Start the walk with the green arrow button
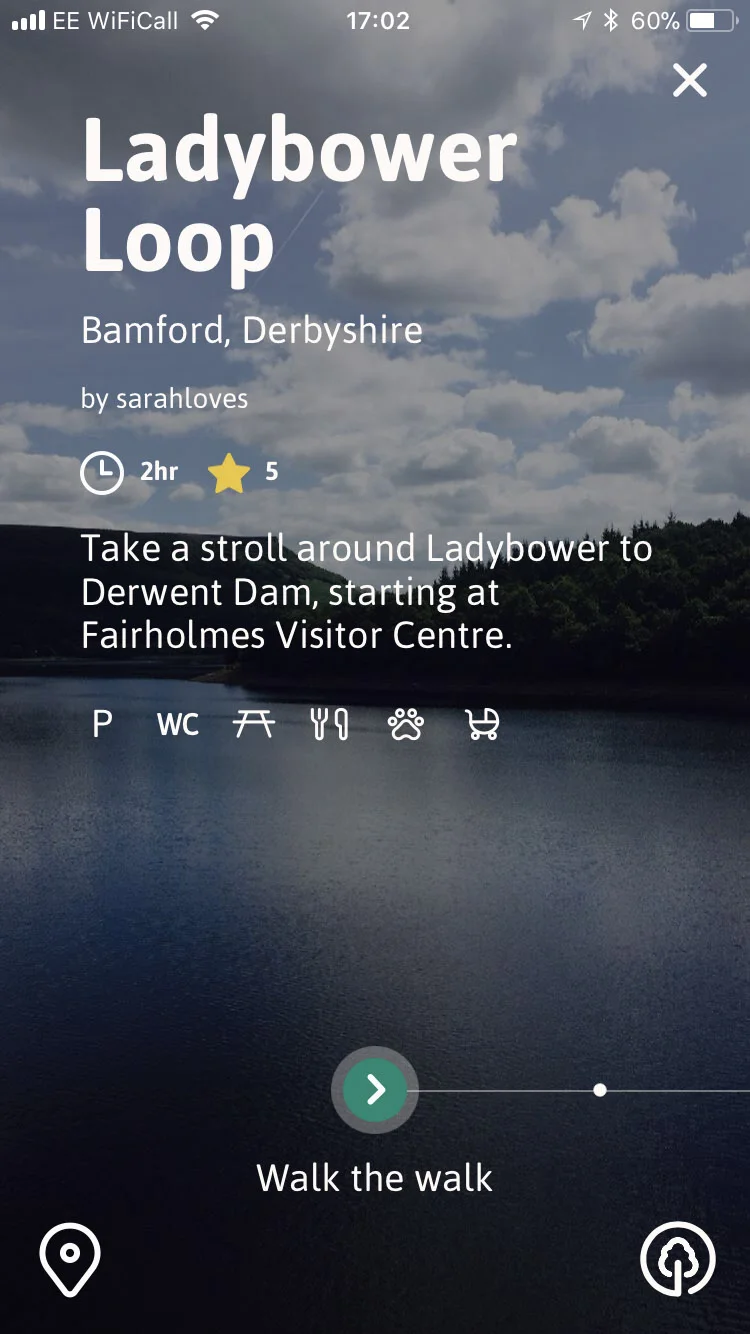This screenshot has height=1334, width=750. click(375, 1090)
